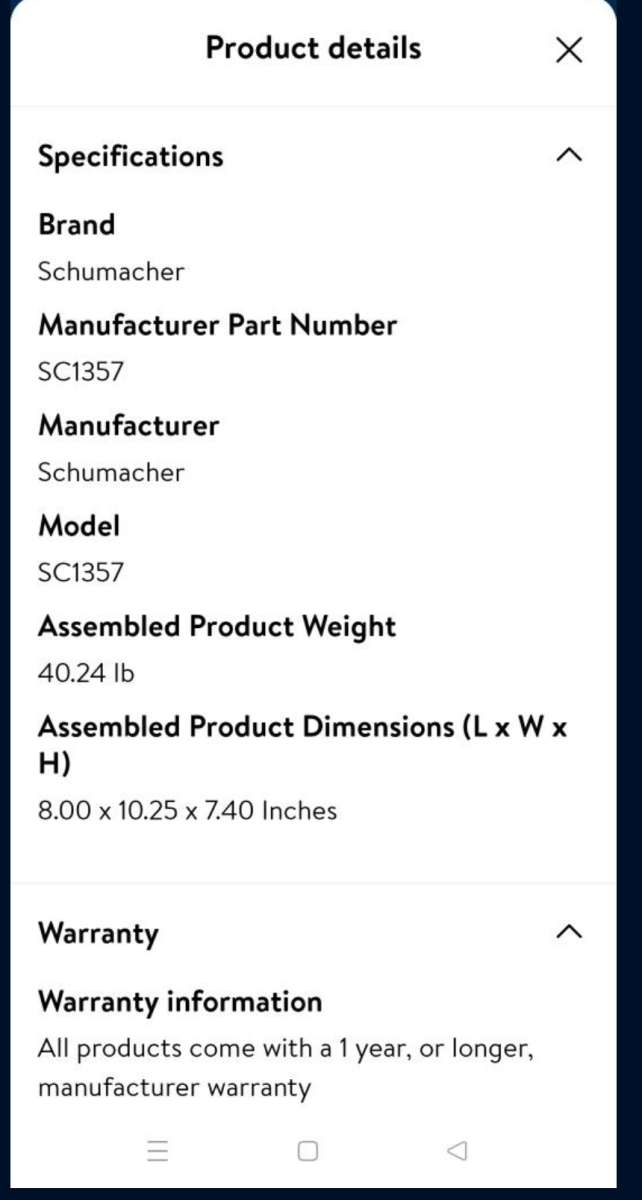
Task: Go to the home screen
Action: tap(308, 1151)
